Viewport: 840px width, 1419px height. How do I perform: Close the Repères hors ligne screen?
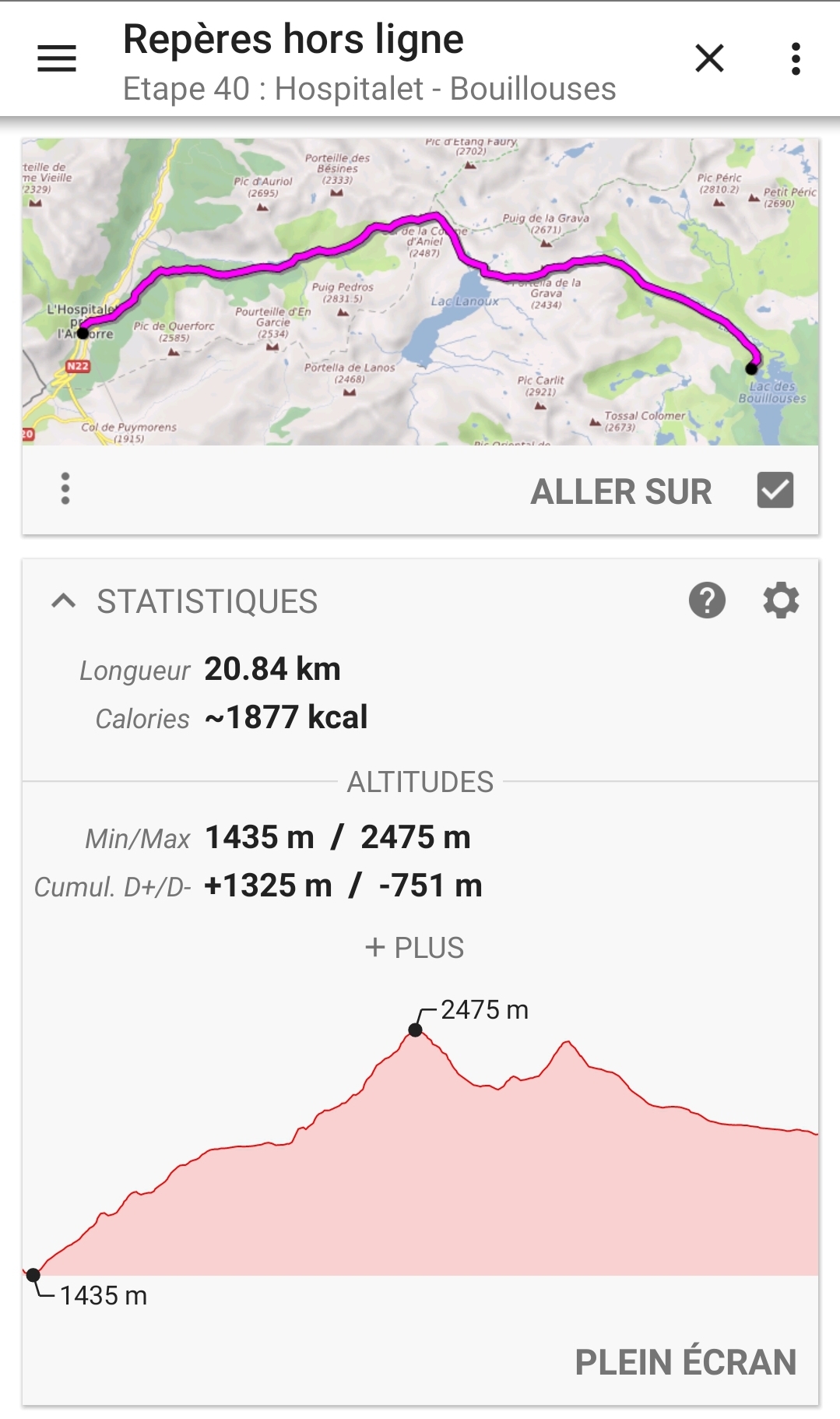click(709, 58)
